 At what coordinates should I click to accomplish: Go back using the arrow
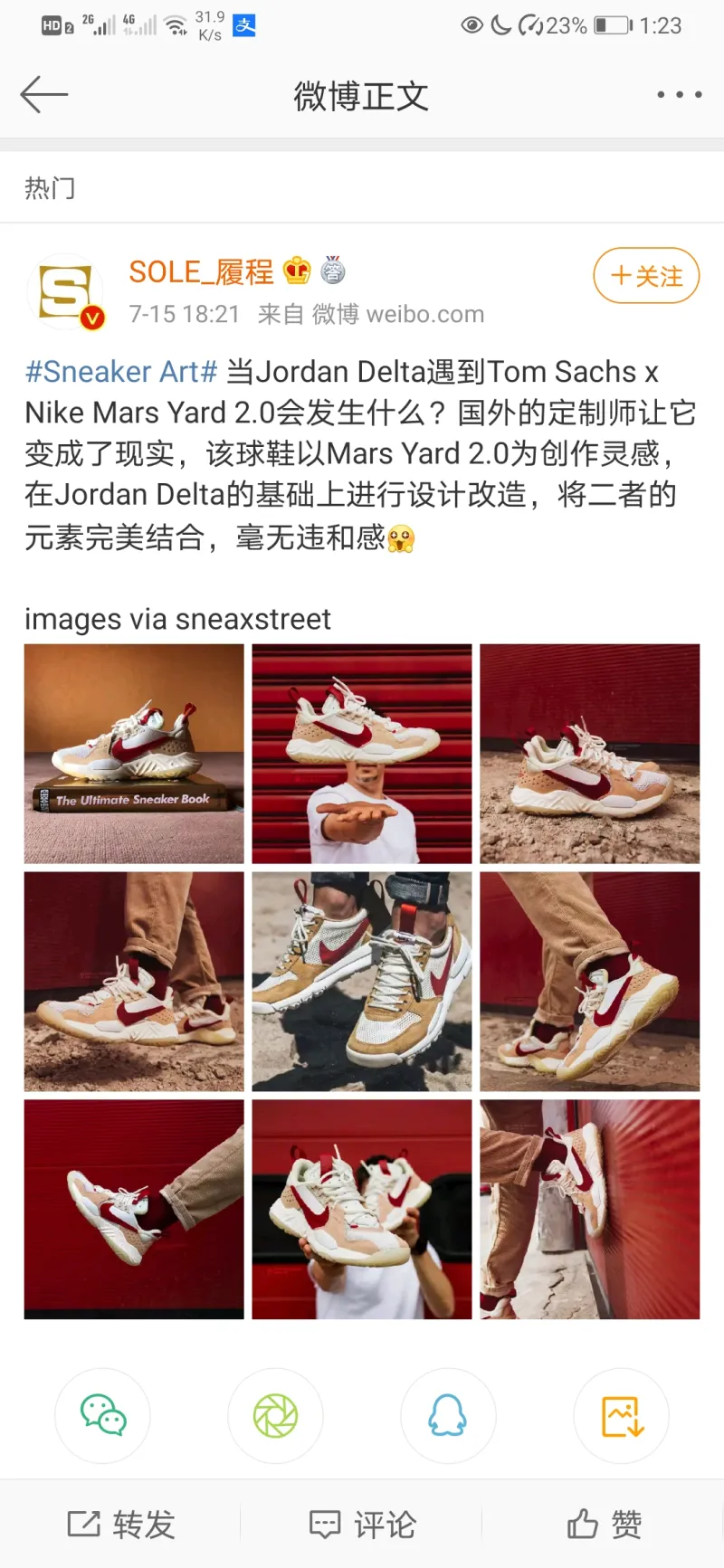(x=43, y=94)
